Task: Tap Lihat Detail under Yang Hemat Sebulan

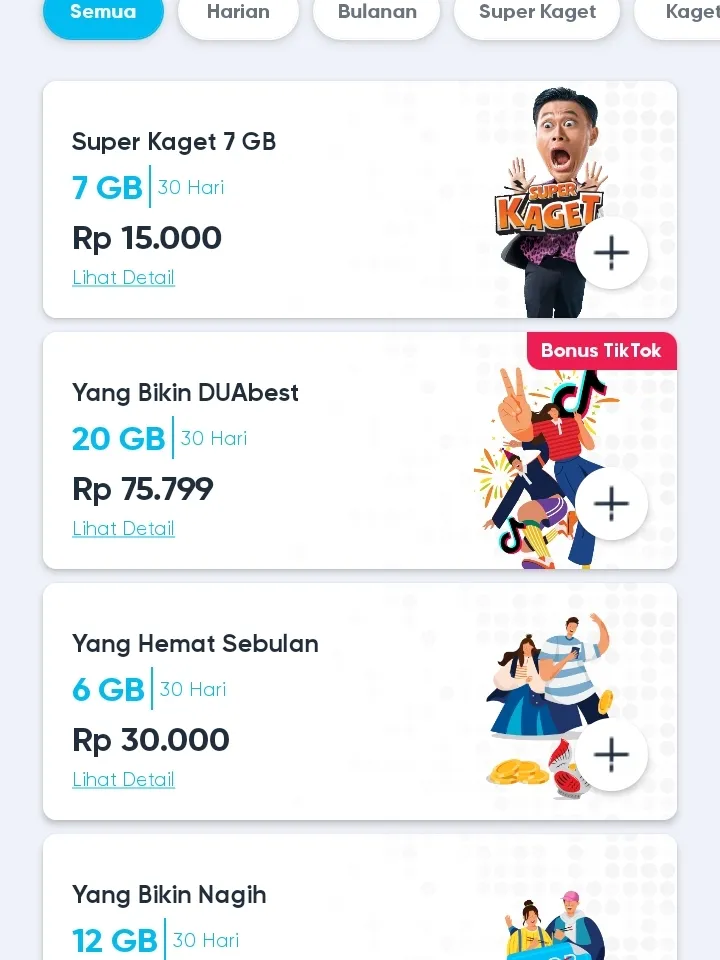Action: pos(123,780)
